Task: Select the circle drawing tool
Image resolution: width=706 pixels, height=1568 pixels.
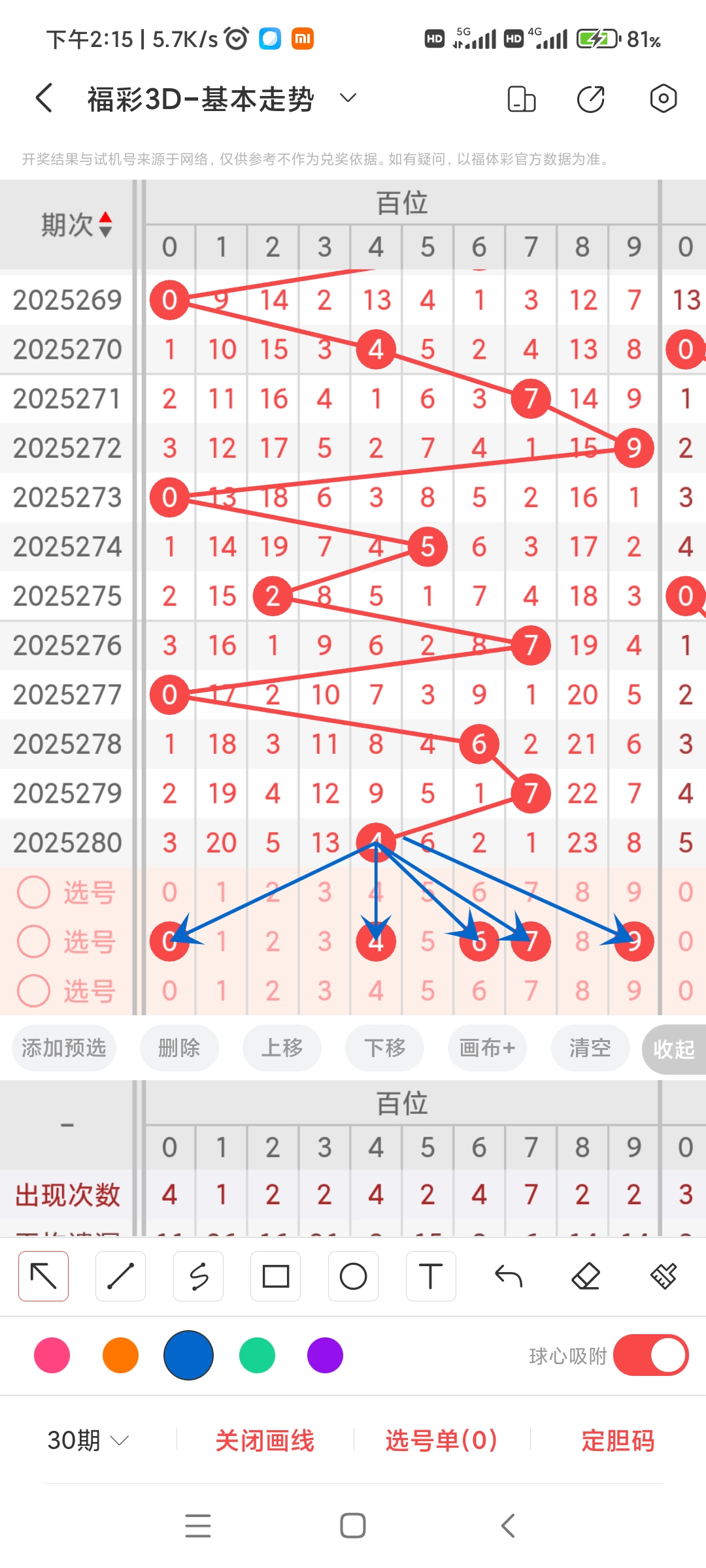Action: coord(353,1275)
